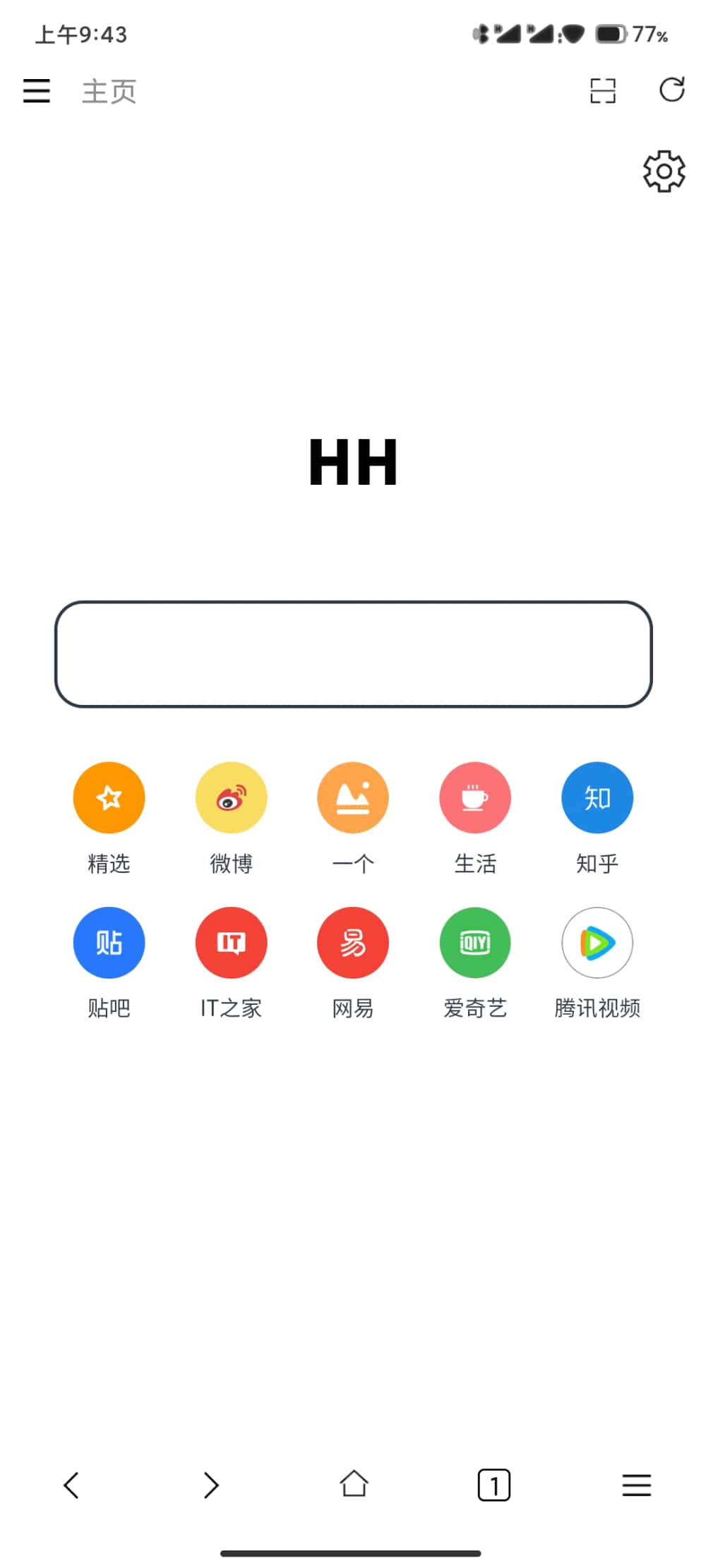Viewport: 706px width, 1568px height.
Task: Open the 贴吧 shortcut
Action: coord(109,943)
